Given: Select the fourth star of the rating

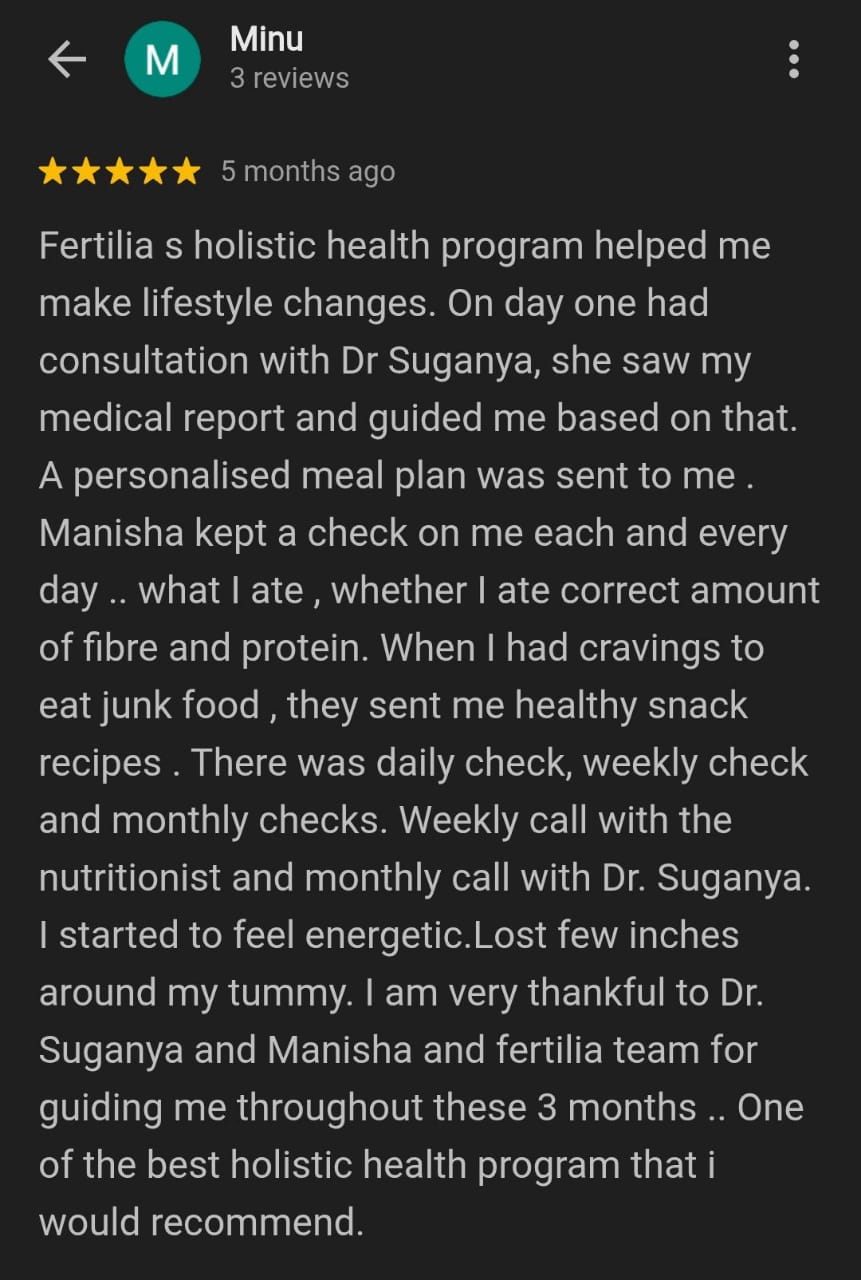Looking at the screenshot, I should pyautogui.click(x=151, y=170).
